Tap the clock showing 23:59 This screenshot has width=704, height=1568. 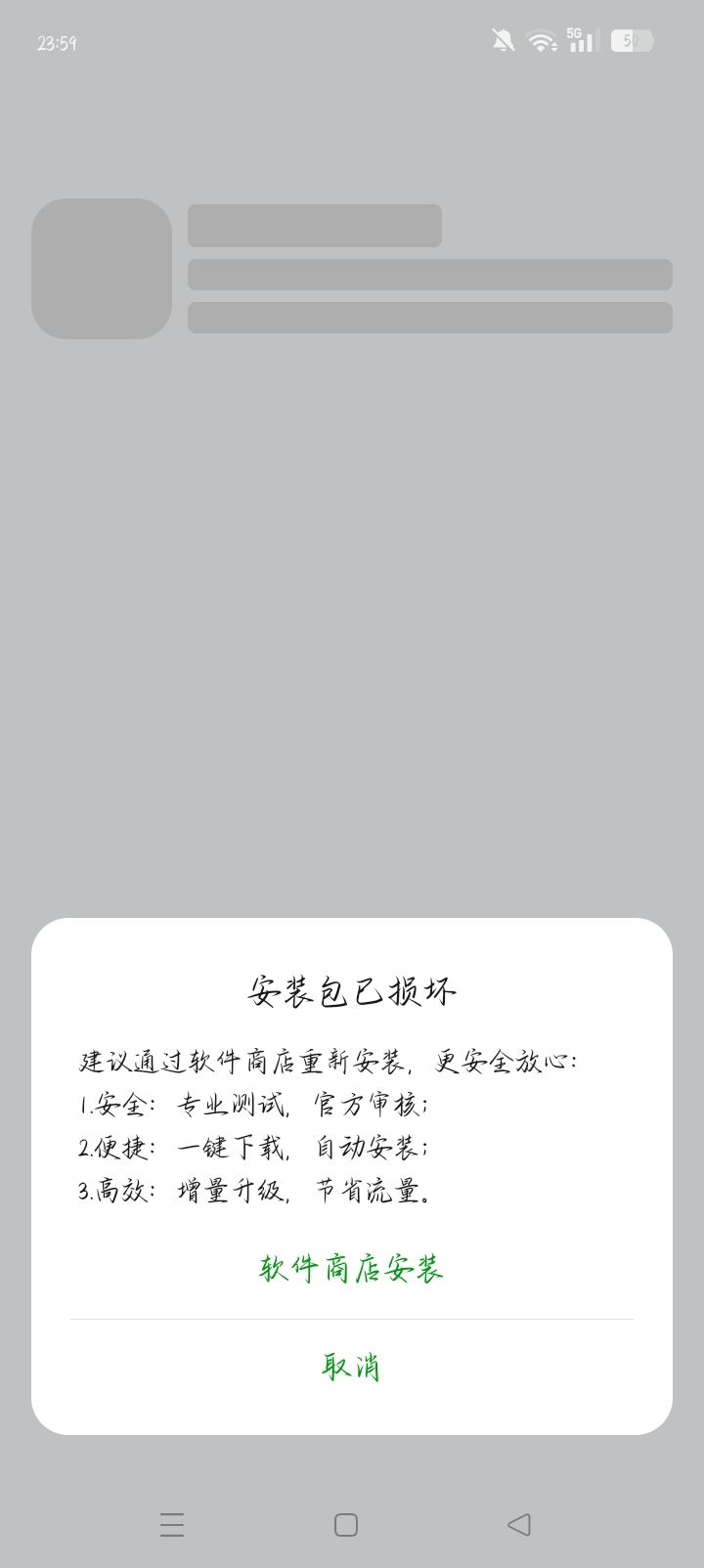click(x=57, y=41)
